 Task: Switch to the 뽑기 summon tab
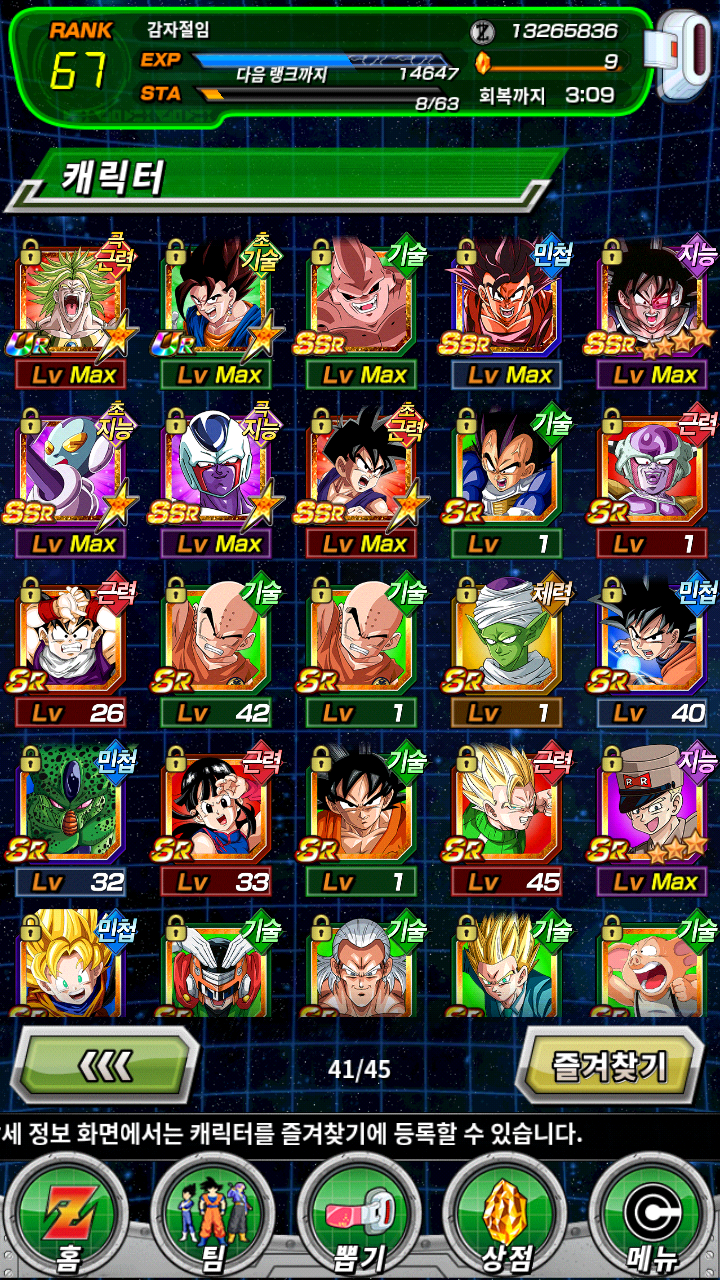pos(359,1215)
